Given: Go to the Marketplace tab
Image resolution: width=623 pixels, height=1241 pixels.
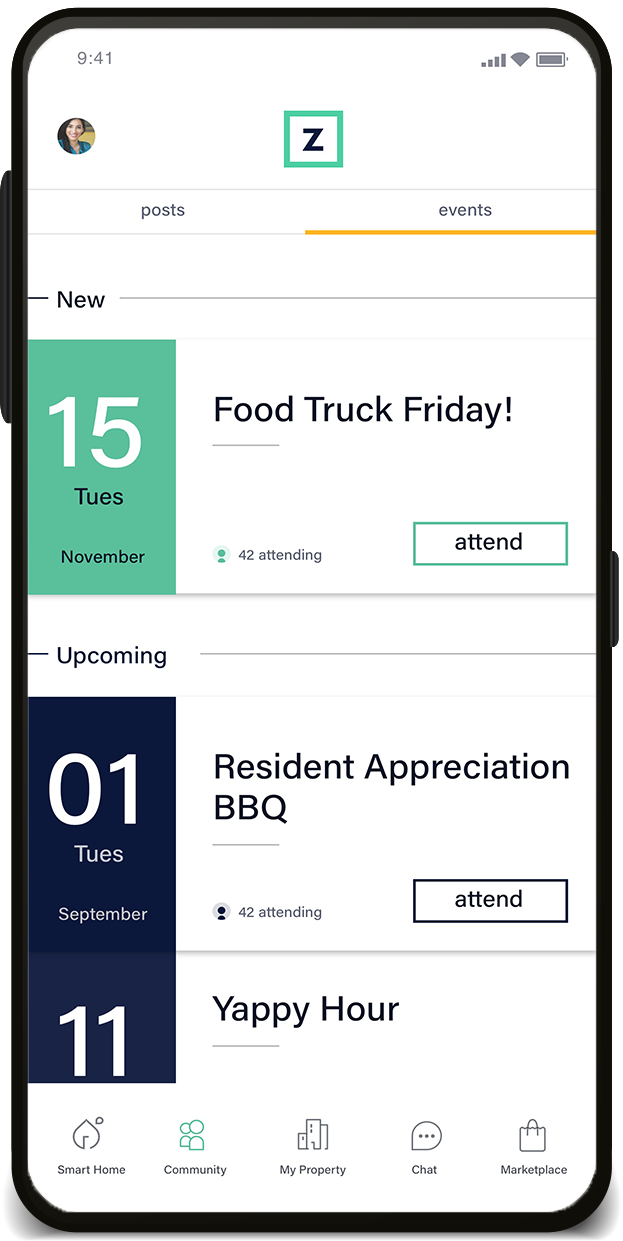Looking at the screenshot, I should click(x=533, y=1147).
